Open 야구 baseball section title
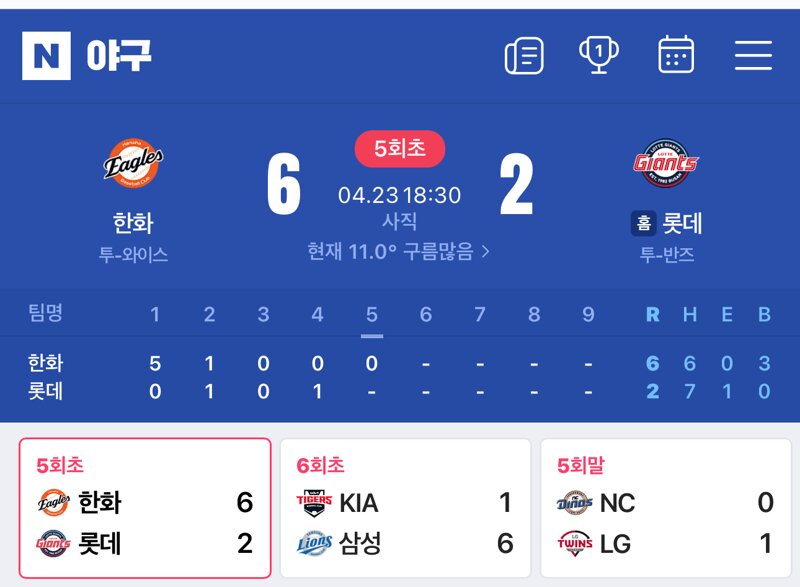 tap(119, 55)
